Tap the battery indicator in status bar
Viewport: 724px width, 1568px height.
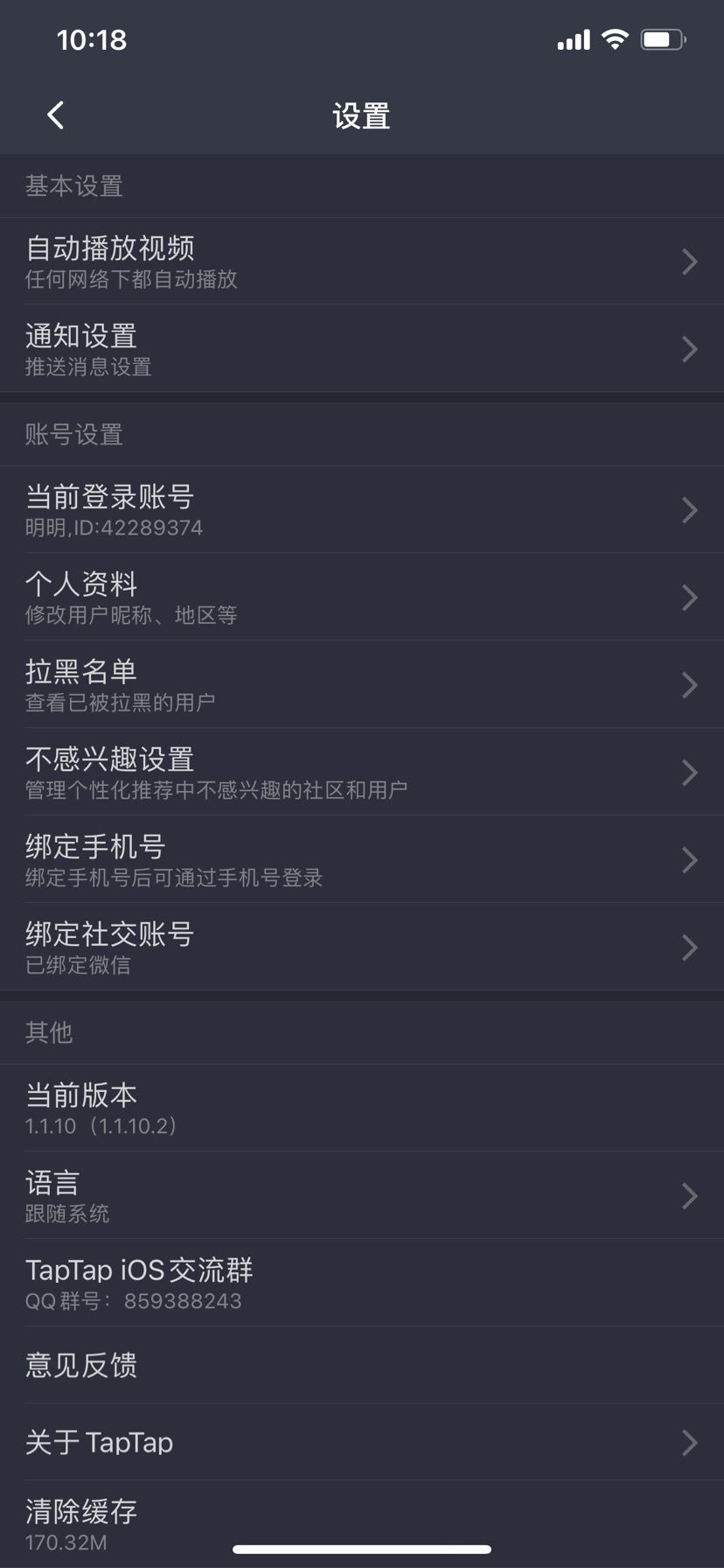(x=662, y=38)
